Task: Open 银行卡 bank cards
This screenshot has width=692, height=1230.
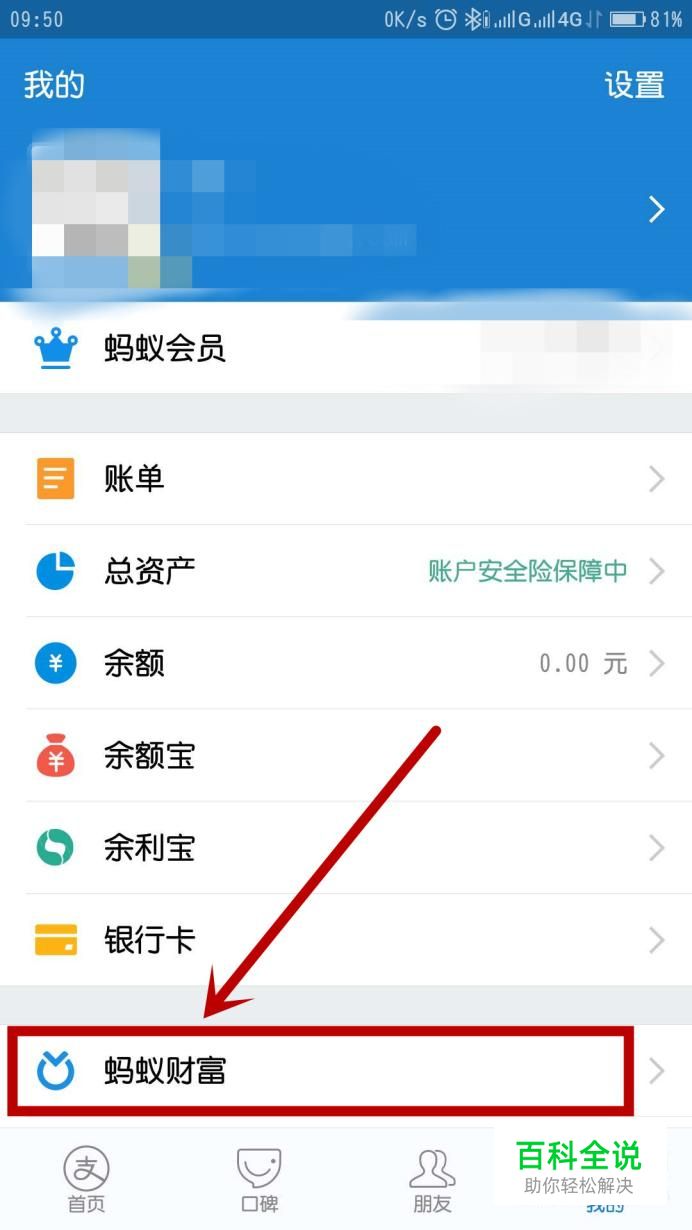Action: (x=345, y=940)
